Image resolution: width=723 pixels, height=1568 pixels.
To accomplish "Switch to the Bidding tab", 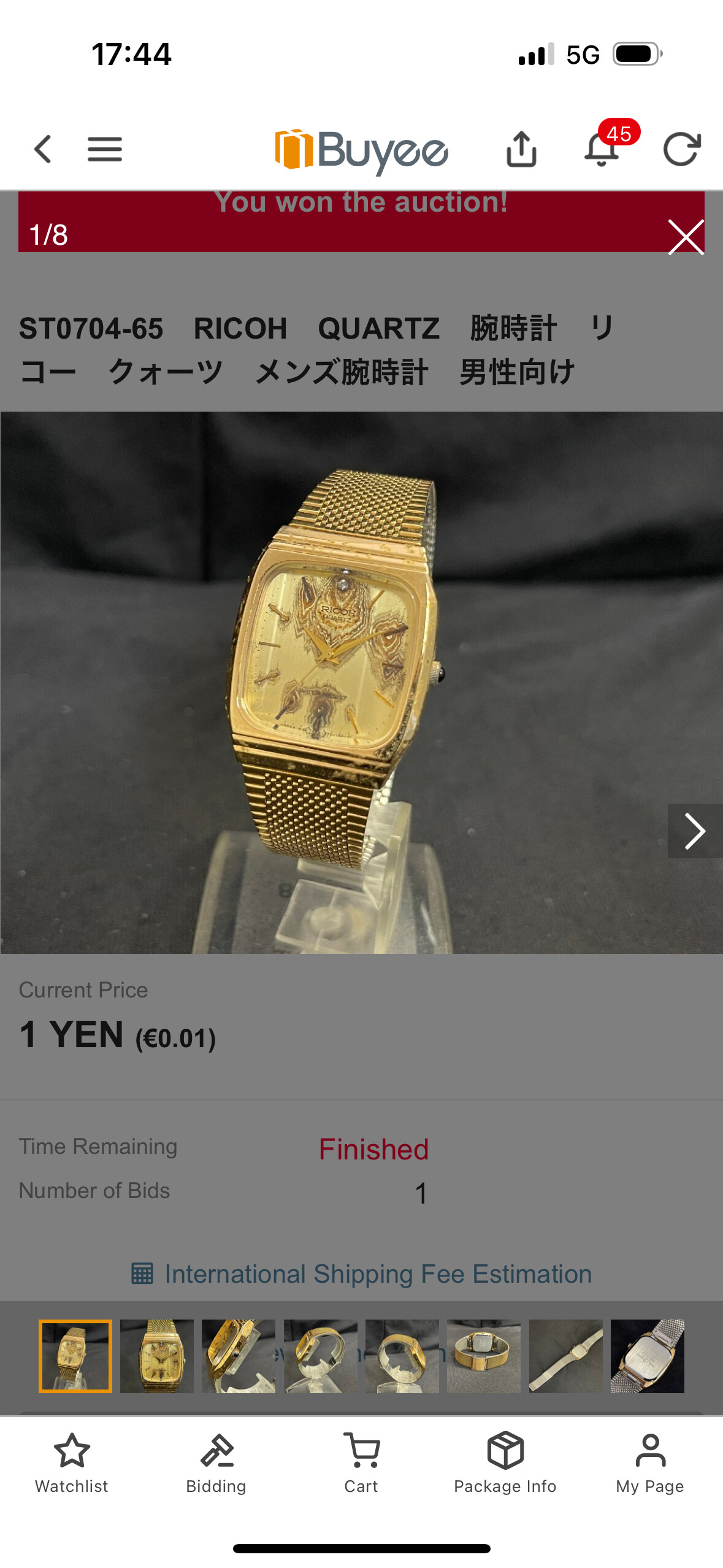I will (x=216, y=1463).
